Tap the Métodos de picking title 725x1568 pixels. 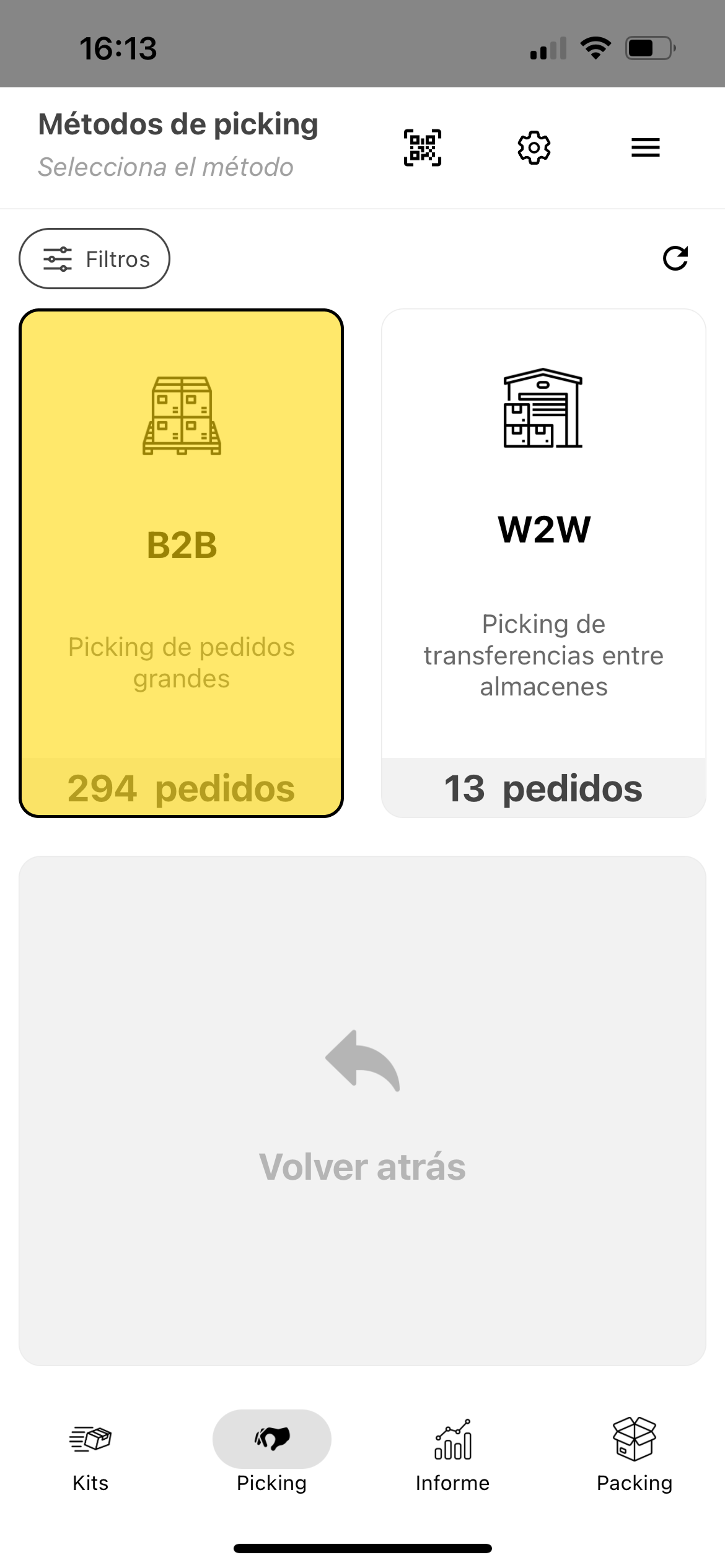click(x=178, y=124)
